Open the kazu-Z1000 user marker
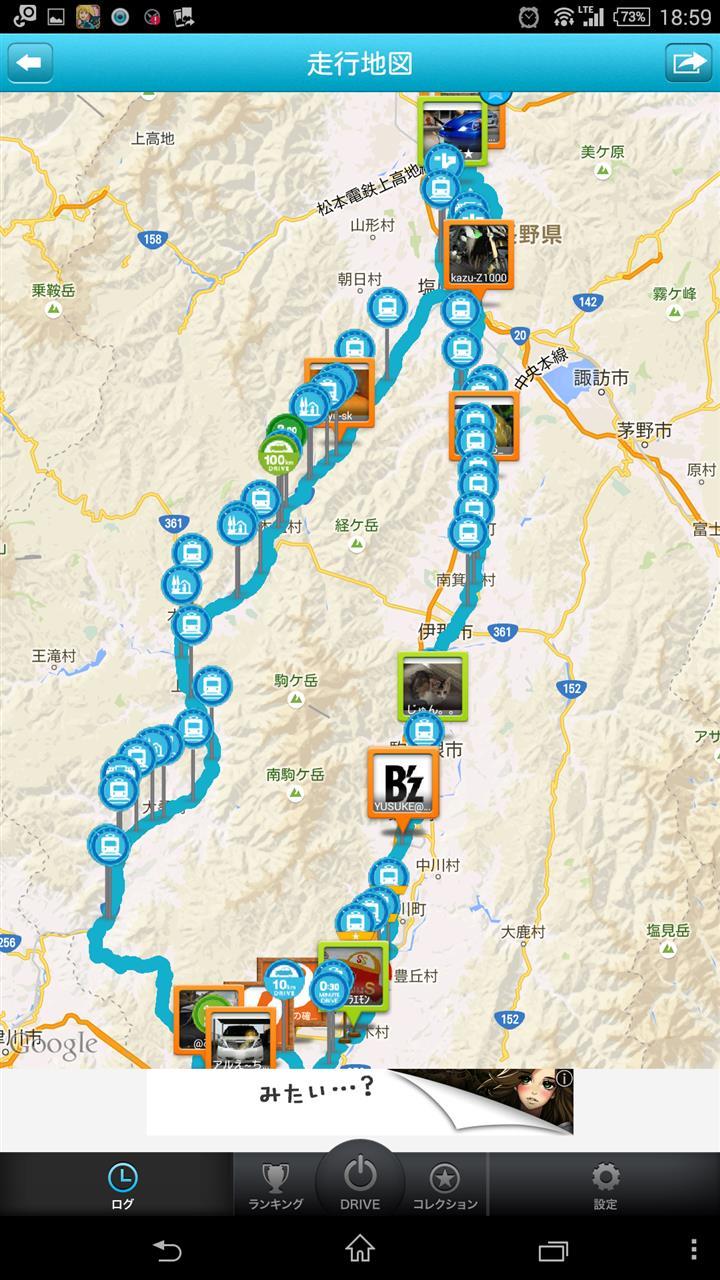 (x=478, y=256)
